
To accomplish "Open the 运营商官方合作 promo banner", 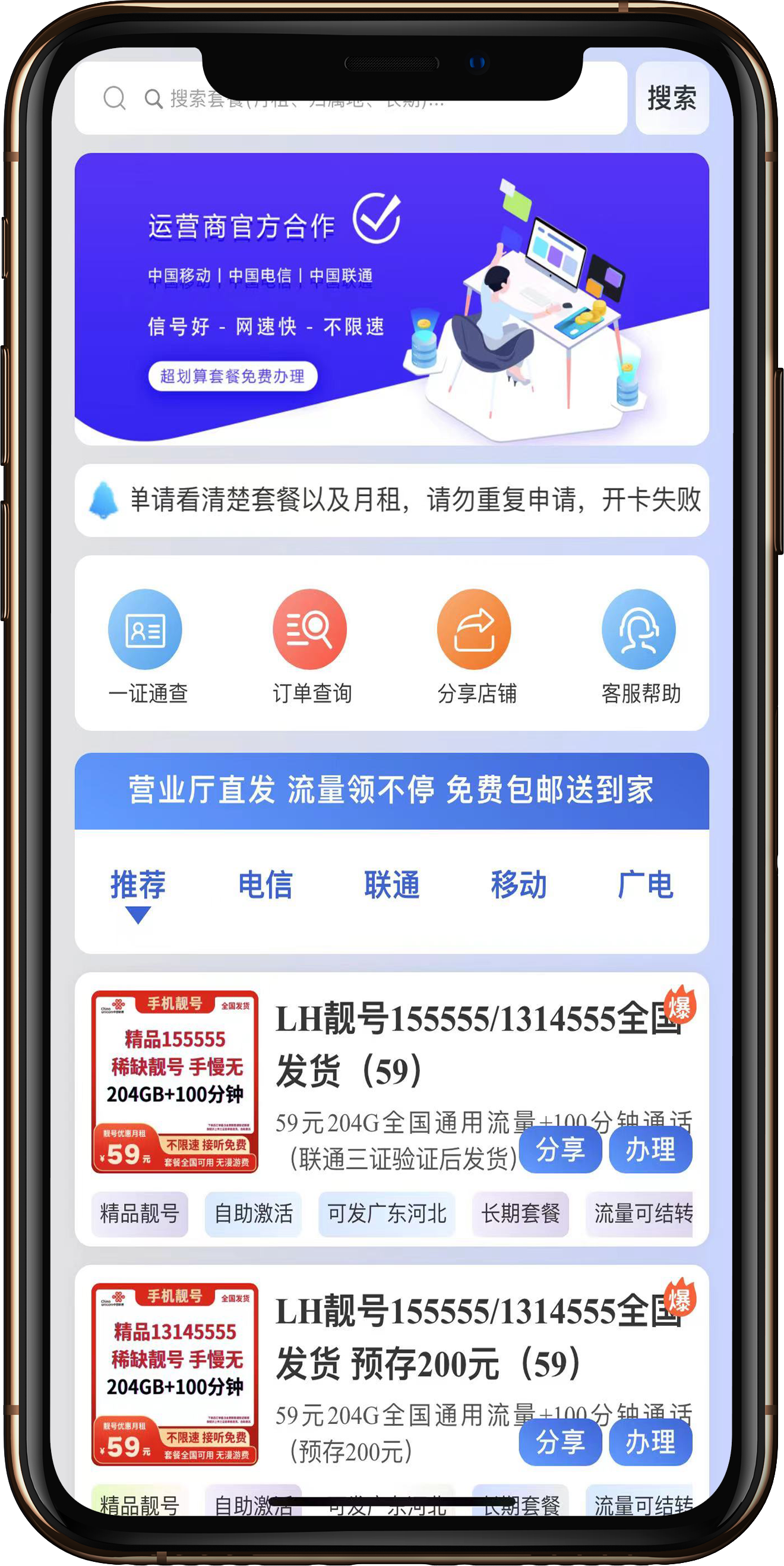I will pos(391,299).
